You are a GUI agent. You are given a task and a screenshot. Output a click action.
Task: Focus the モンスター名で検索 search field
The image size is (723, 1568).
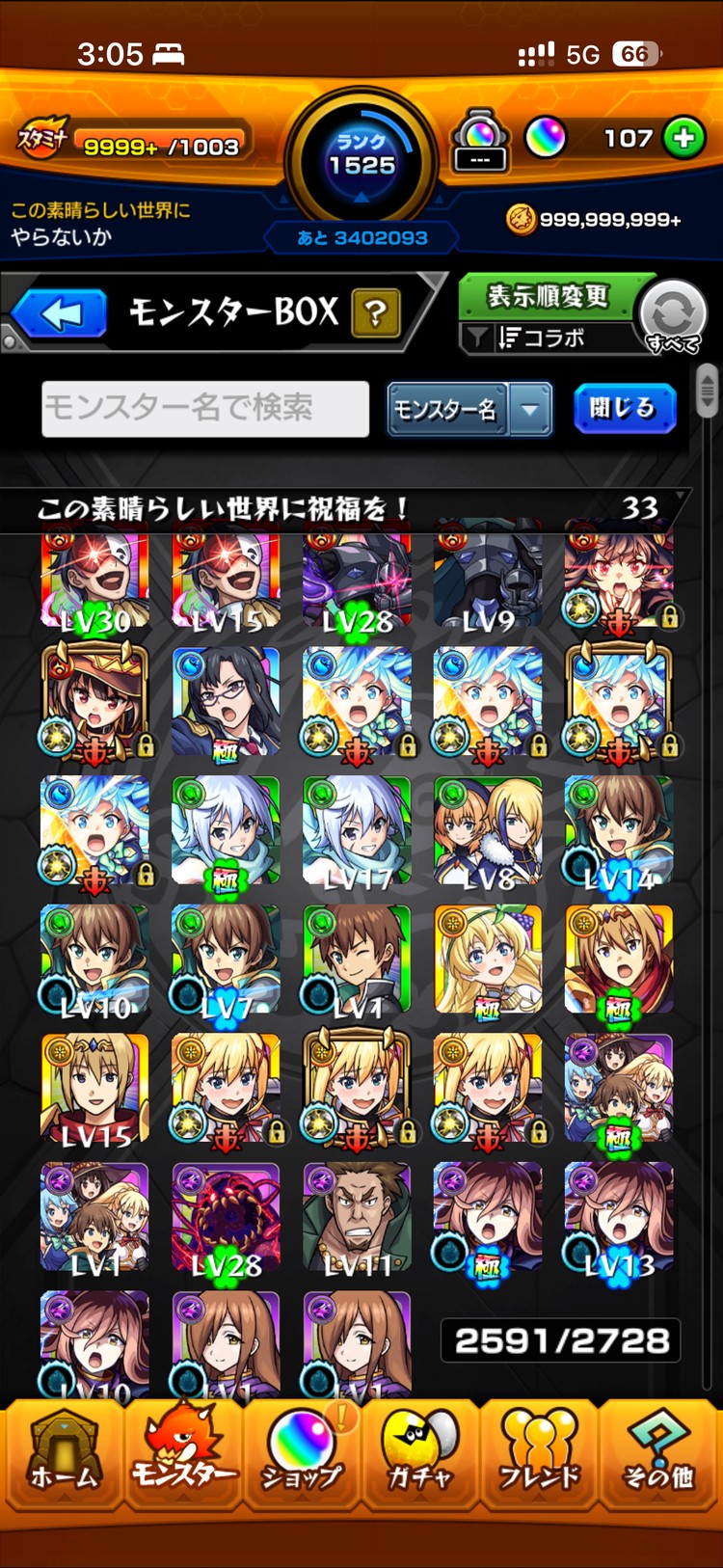coord(205,408)
